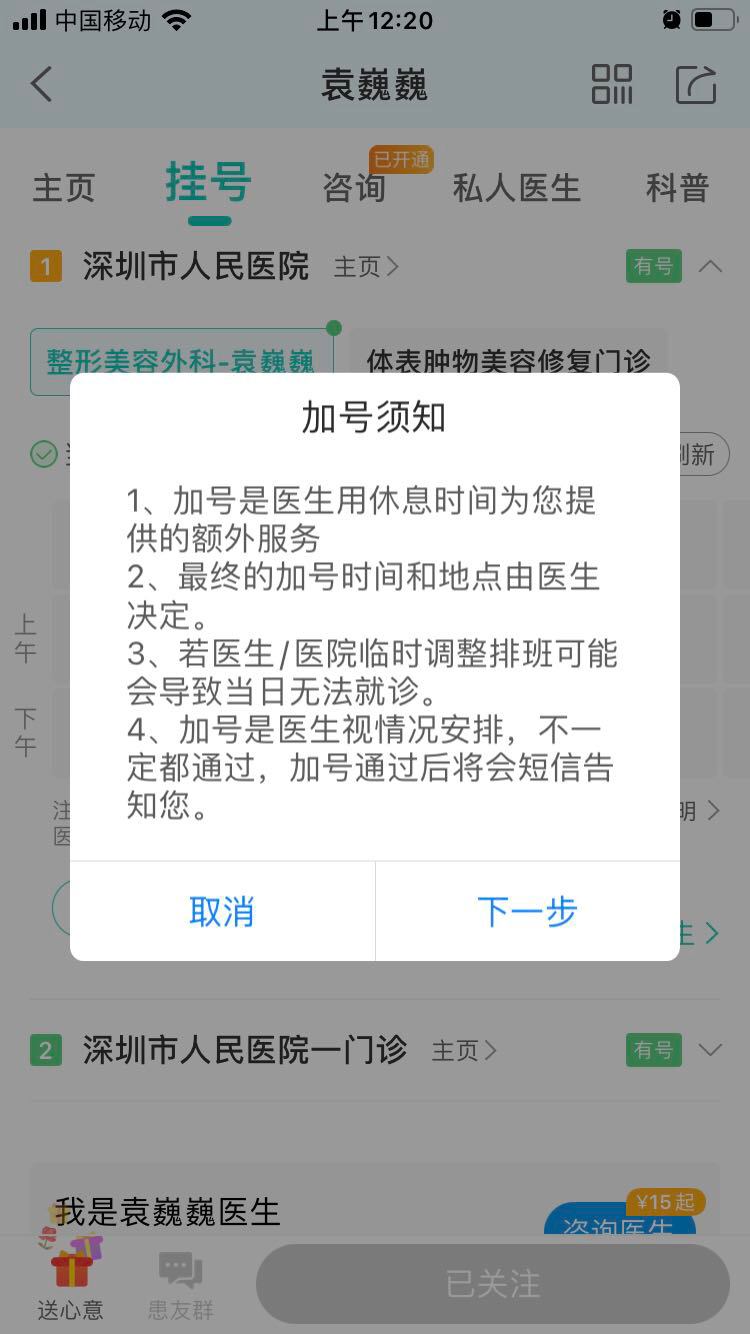Proceed with 下一步 button
The image size is (750, 1334).
527,911
